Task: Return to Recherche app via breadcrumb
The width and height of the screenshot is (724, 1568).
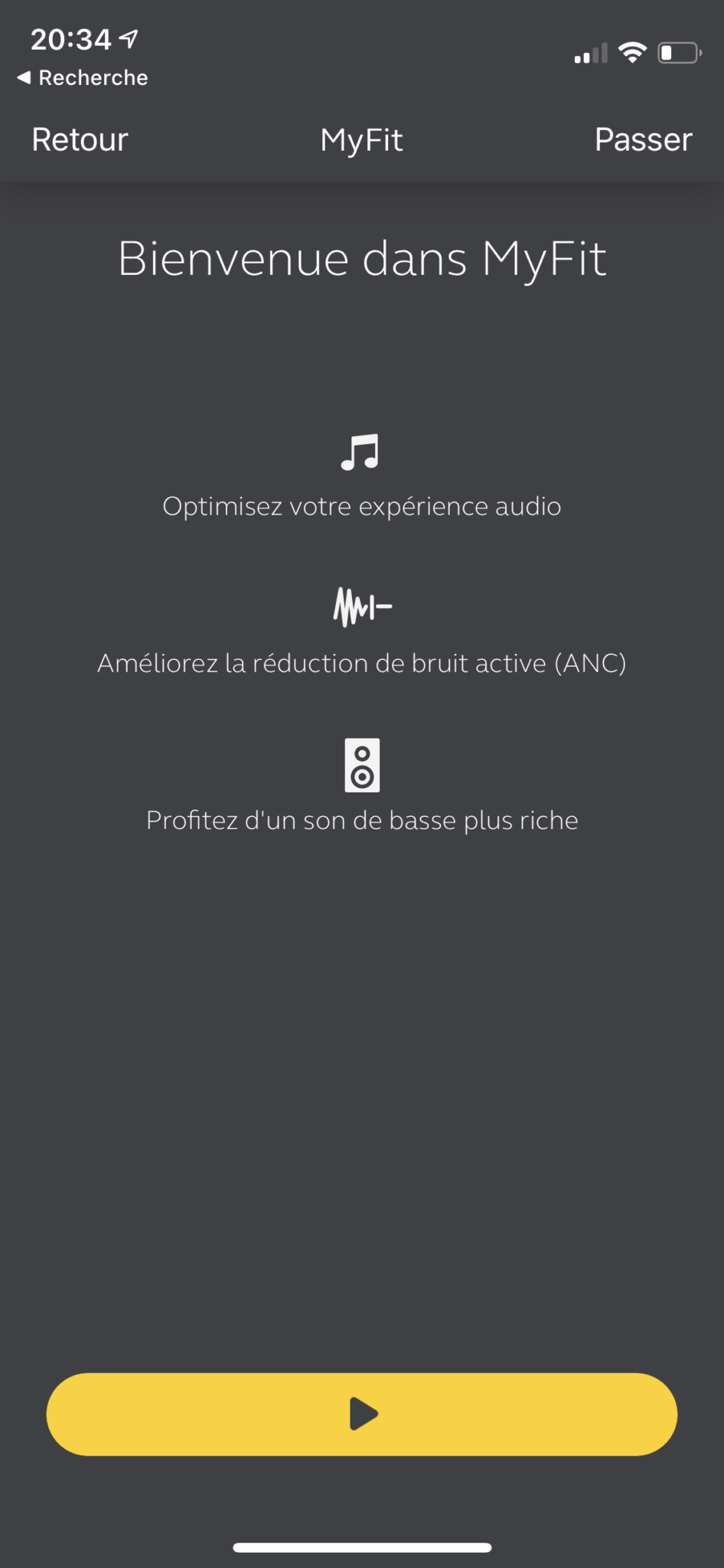Action: pos(83,78)
